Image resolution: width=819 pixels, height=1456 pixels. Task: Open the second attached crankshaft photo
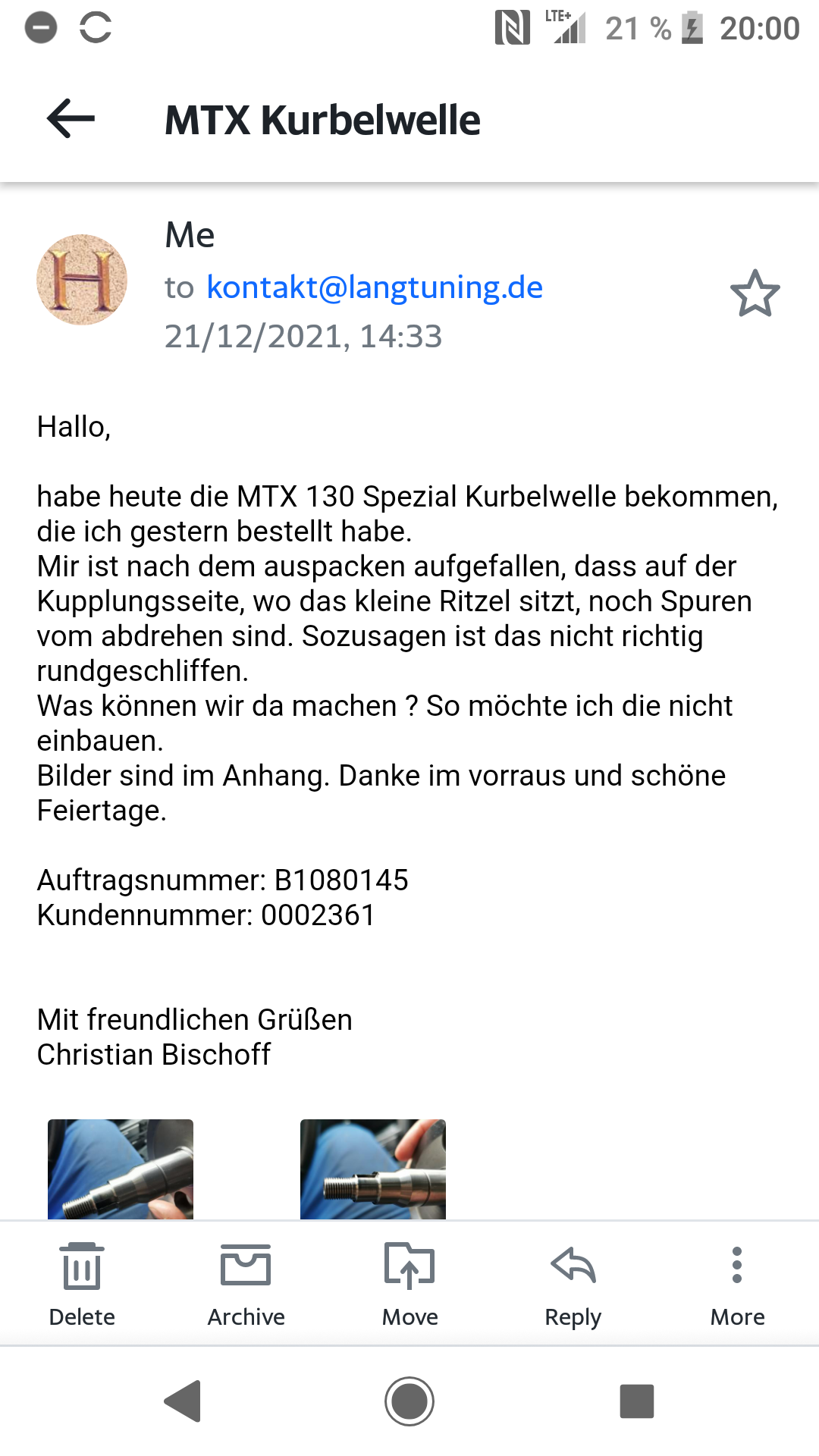372,1169
